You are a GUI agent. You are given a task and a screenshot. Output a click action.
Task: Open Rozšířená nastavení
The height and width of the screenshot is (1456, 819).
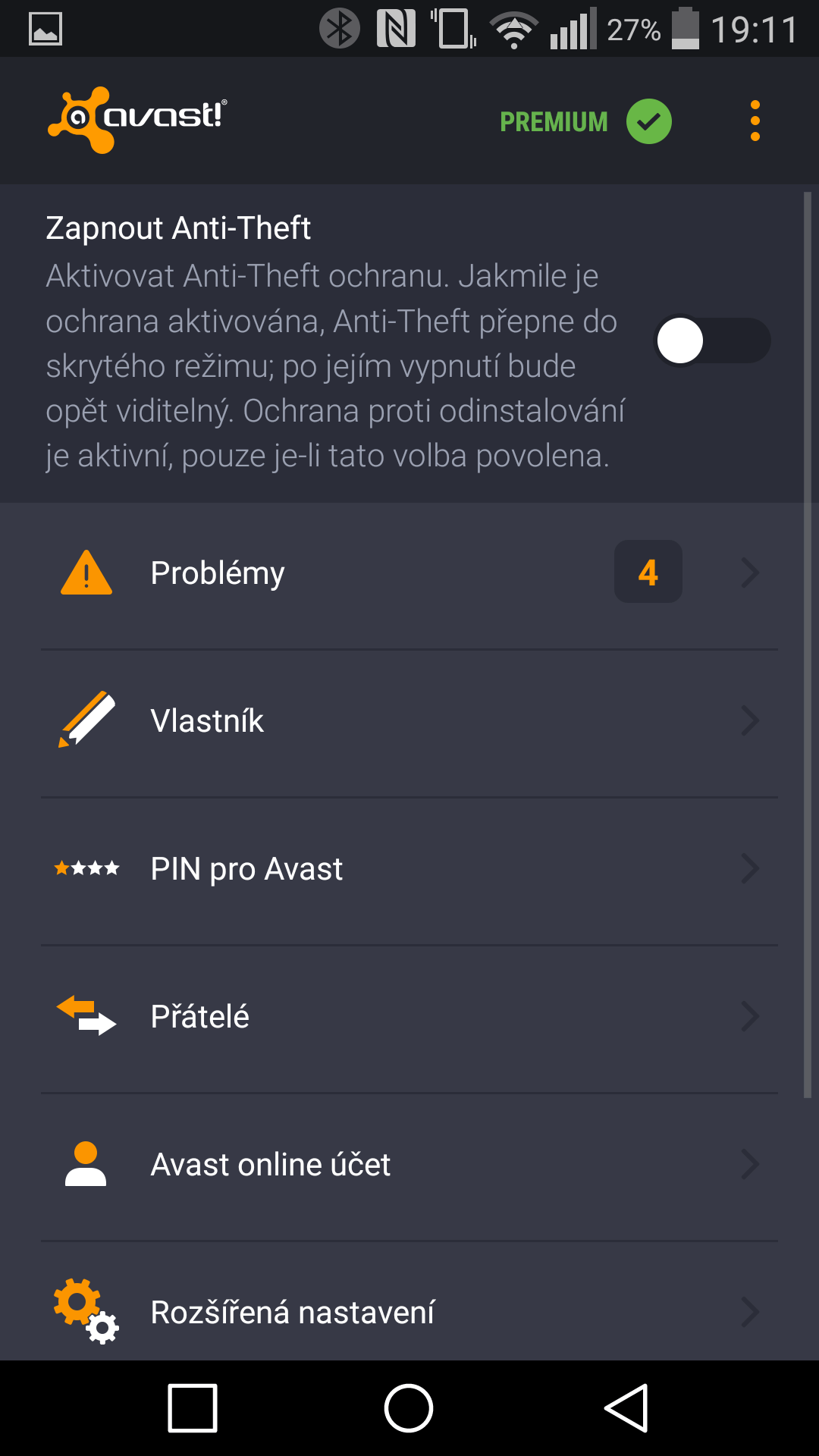point(409,1301)
